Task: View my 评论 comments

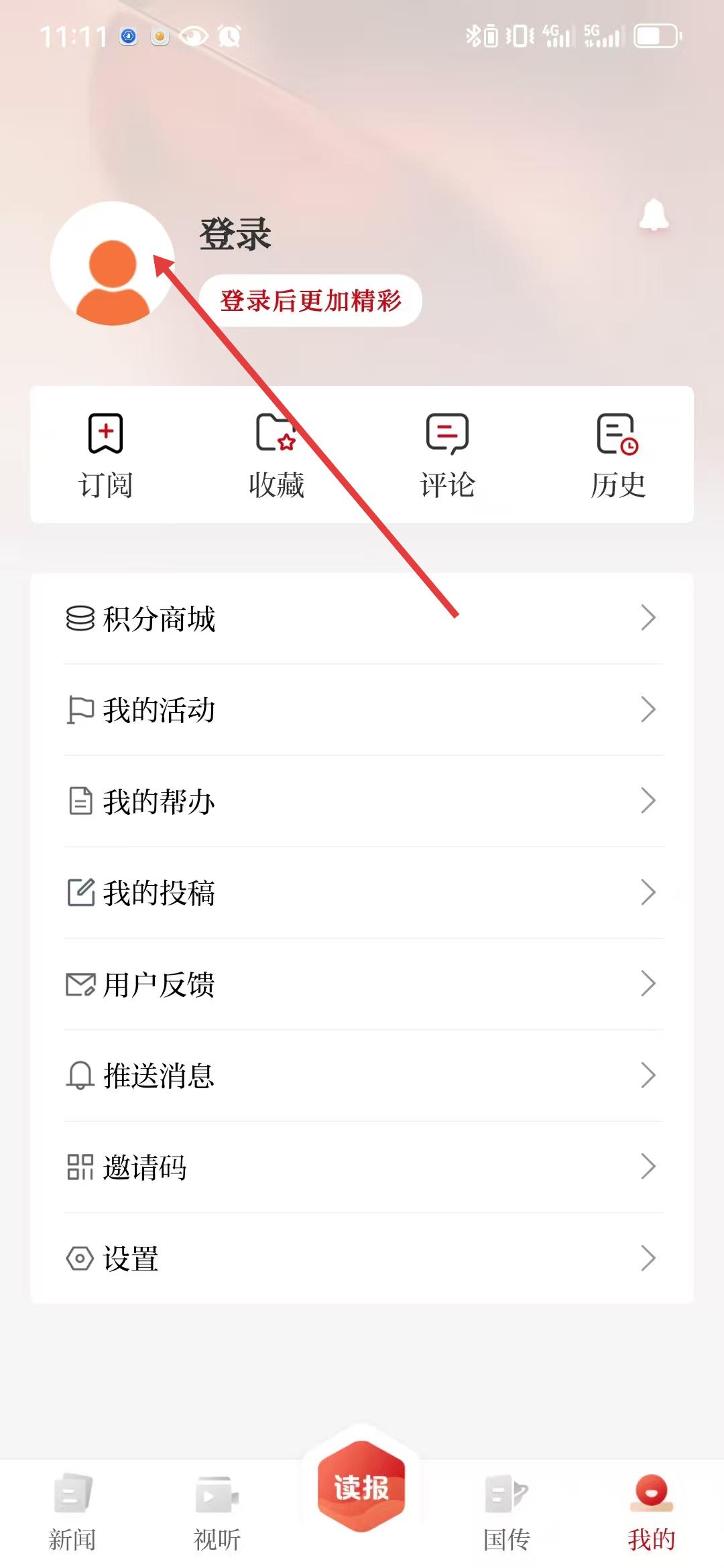Action: tap(447, 455)
